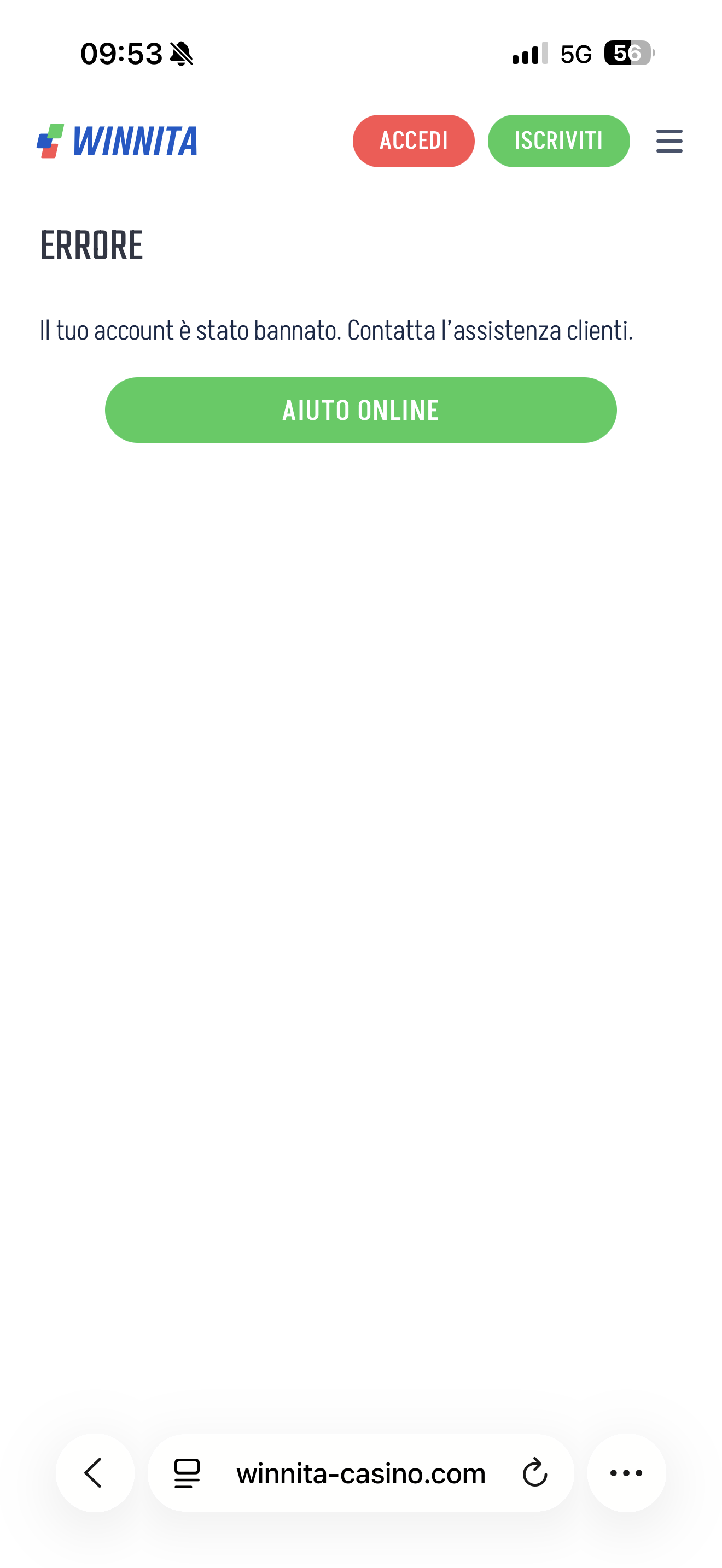Open AIUTO ONLINE support
Image resolution: width=722 pixels, height=1568 pixels.
(360, 409)
